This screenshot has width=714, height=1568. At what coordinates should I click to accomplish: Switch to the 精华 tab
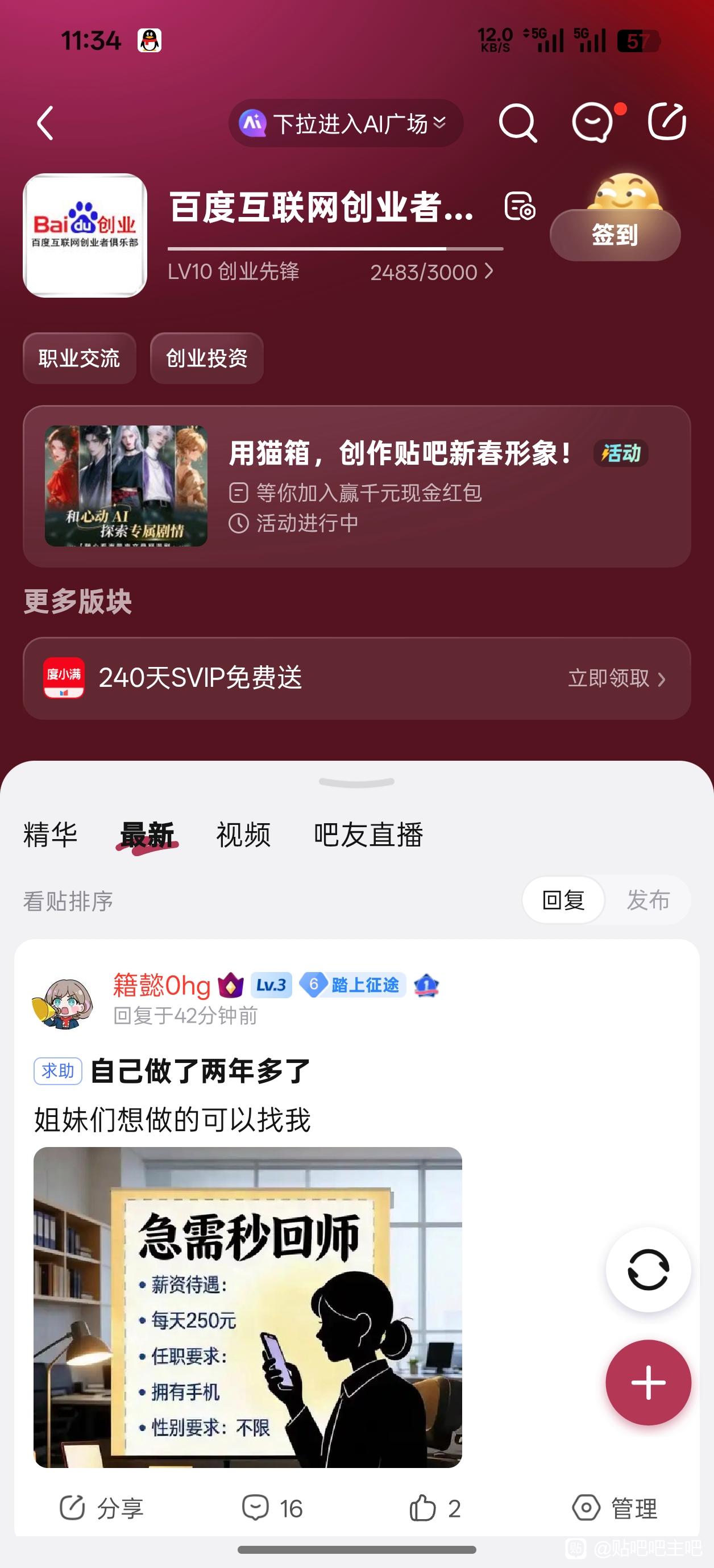pyautogui.click(x=50, y=835)
